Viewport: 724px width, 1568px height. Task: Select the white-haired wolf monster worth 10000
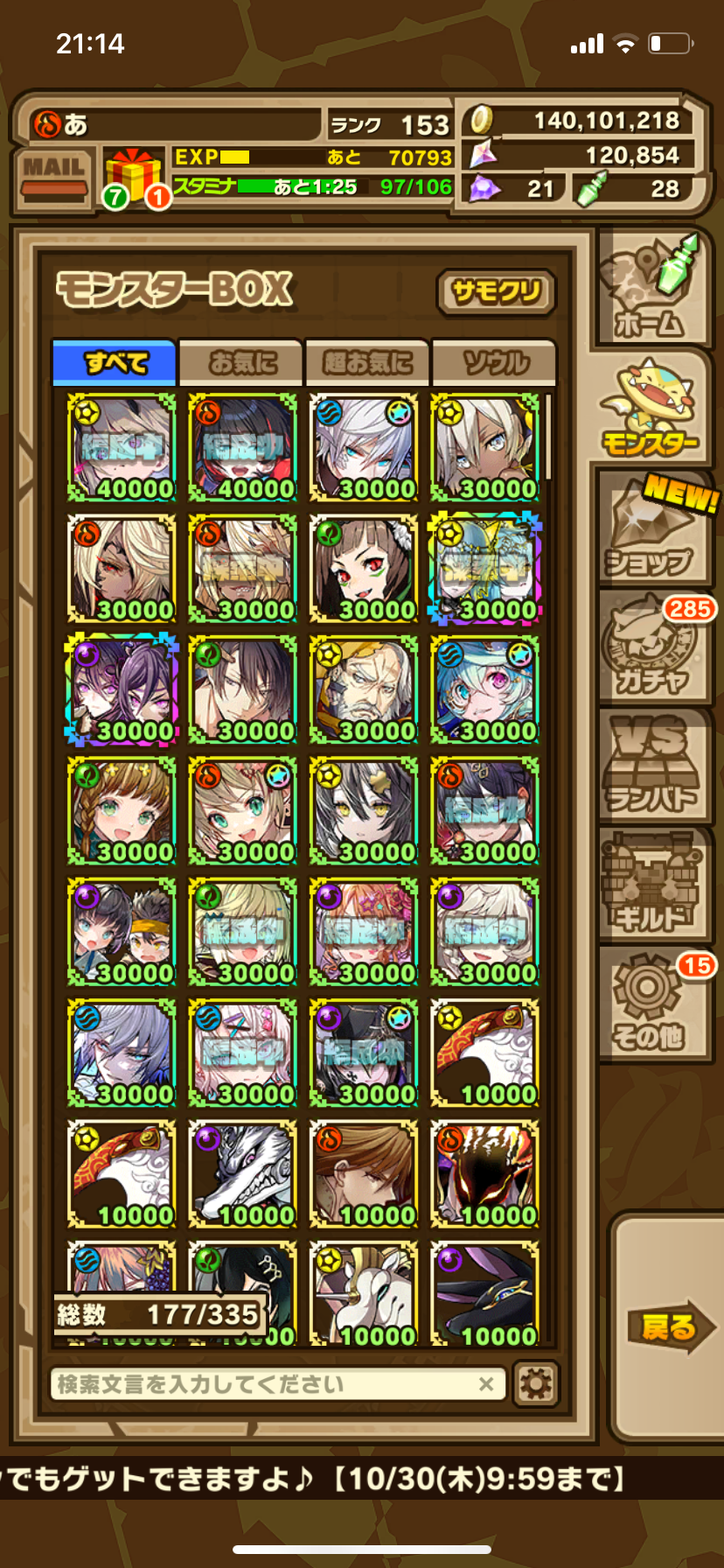[x=243, y=1174]
